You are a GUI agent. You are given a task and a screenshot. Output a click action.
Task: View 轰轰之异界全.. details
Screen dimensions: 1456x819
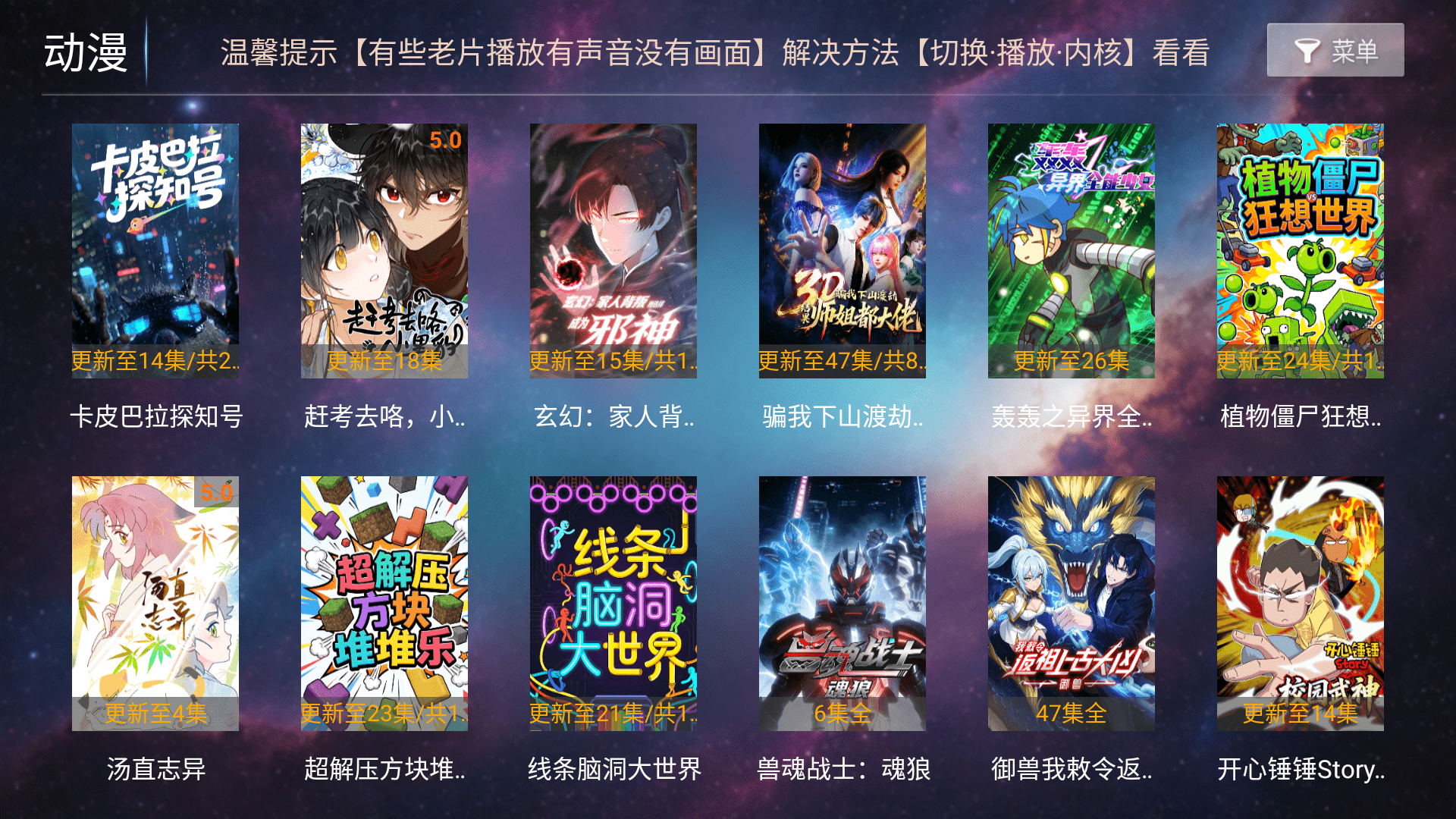click(1072, 250)
